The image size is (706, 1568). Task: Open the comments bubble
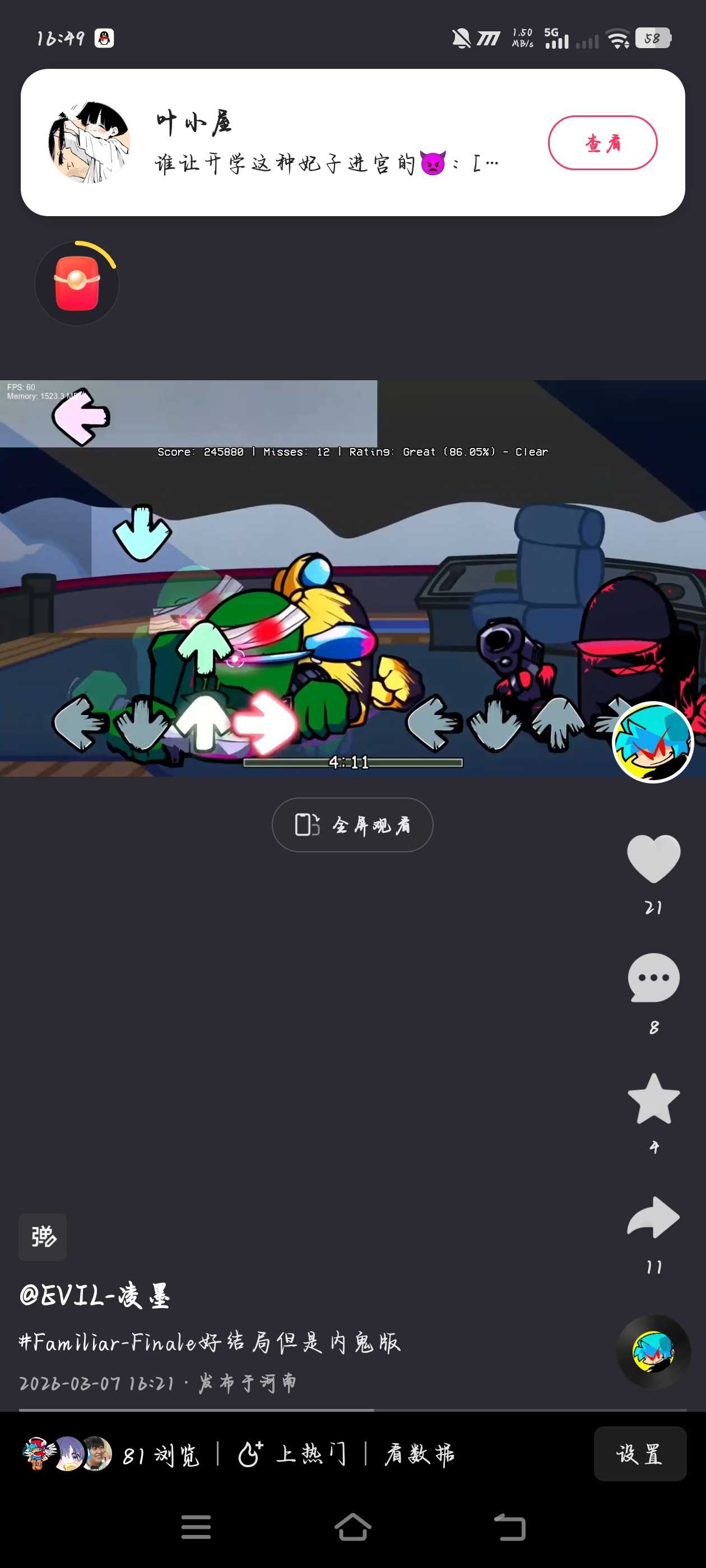[653, 978]
